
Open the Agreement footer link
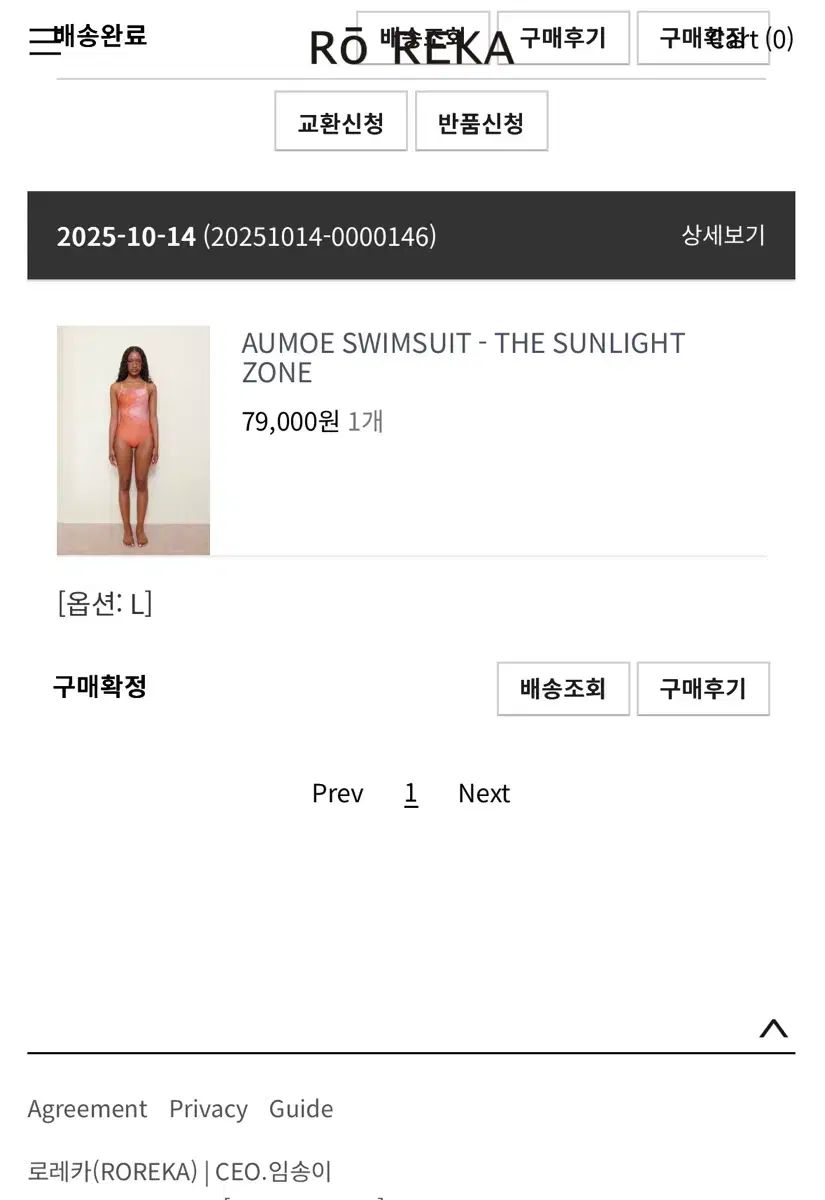pos(87,1108)
